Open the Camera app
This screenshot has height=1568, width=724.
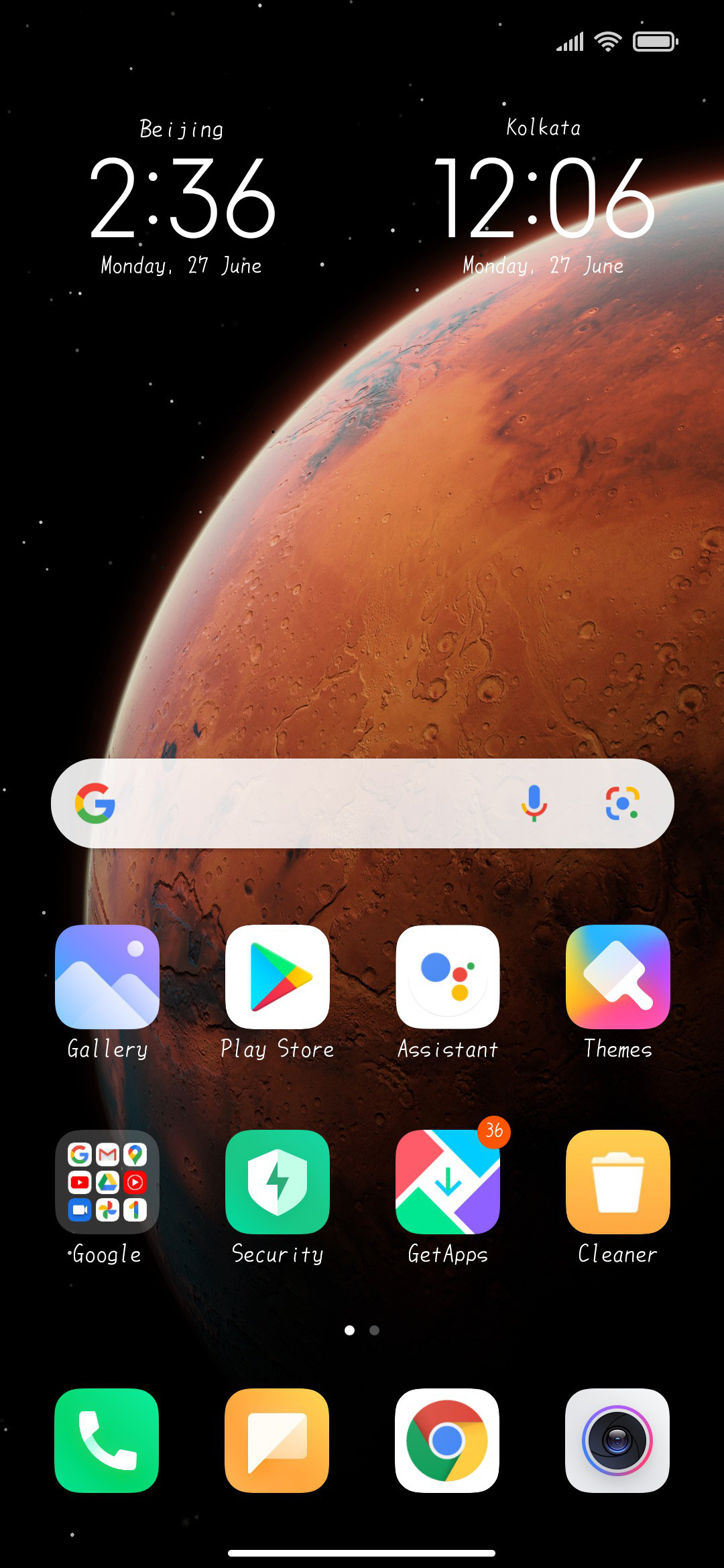click(617, 1441)
